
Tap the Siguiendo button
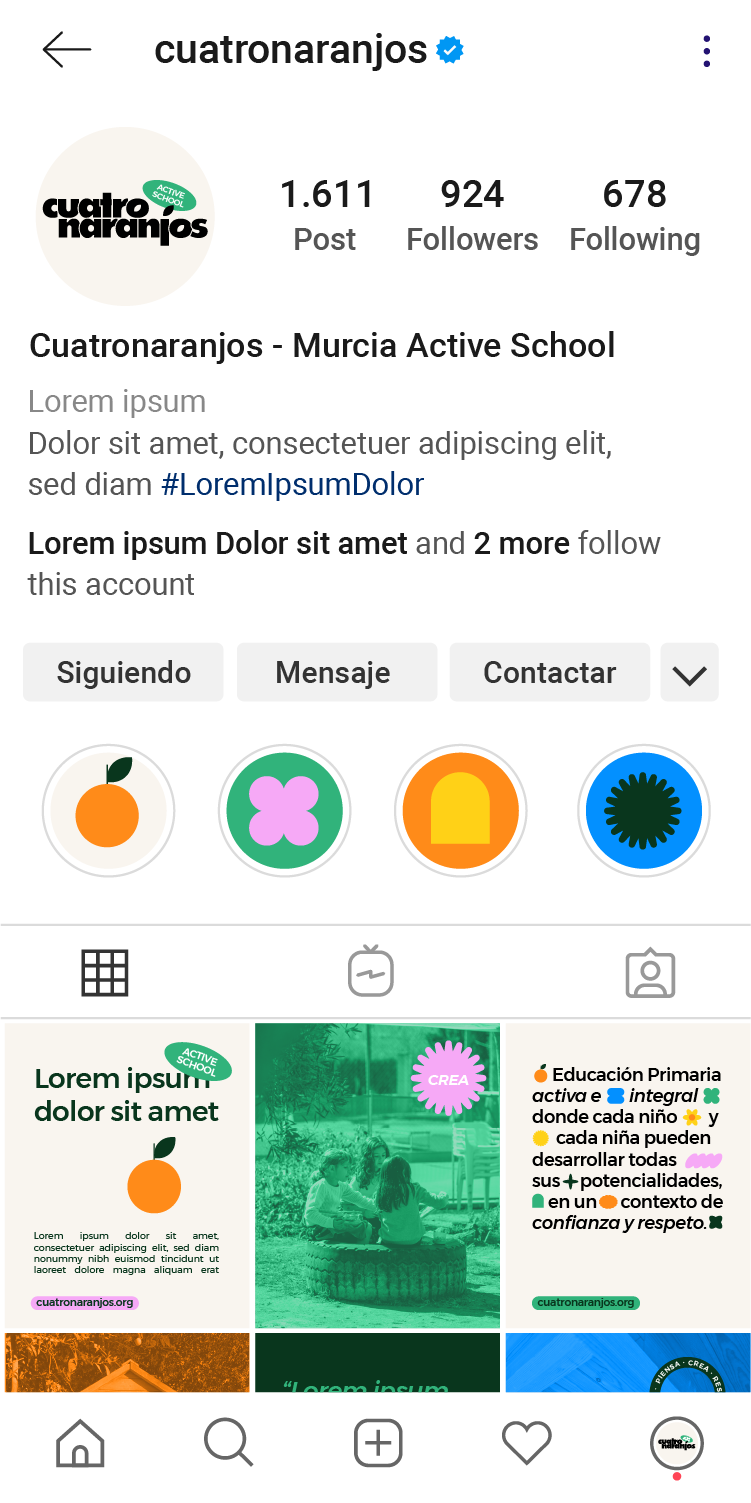pos(123,672)
